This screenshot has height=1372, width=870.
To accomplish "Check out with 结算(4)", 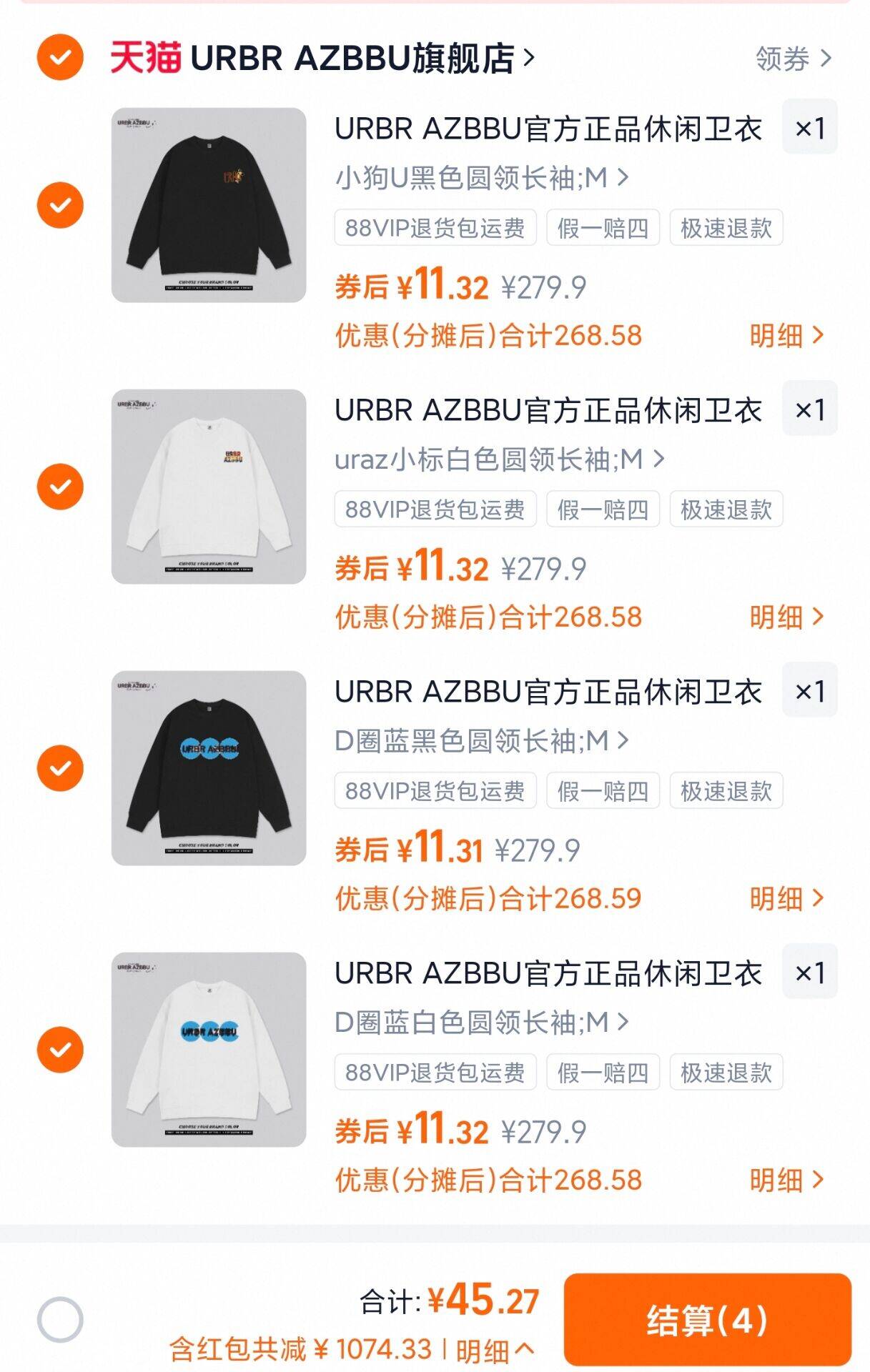I will (x=707, y=1320).
